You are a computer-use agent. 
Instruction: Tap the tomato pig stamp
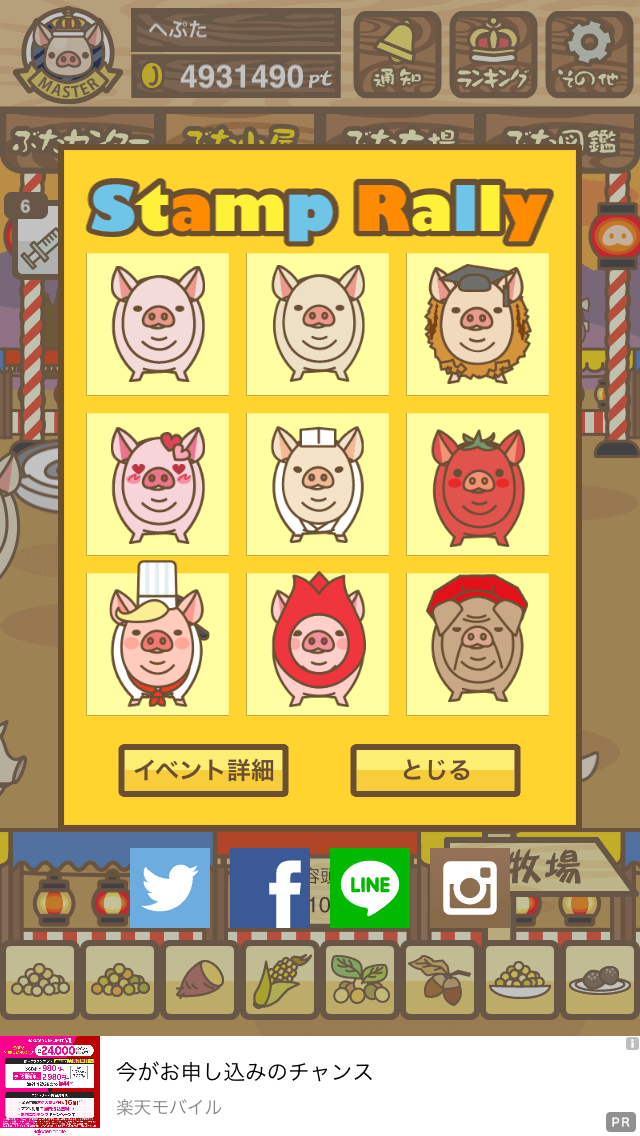[x=477, y=484]
